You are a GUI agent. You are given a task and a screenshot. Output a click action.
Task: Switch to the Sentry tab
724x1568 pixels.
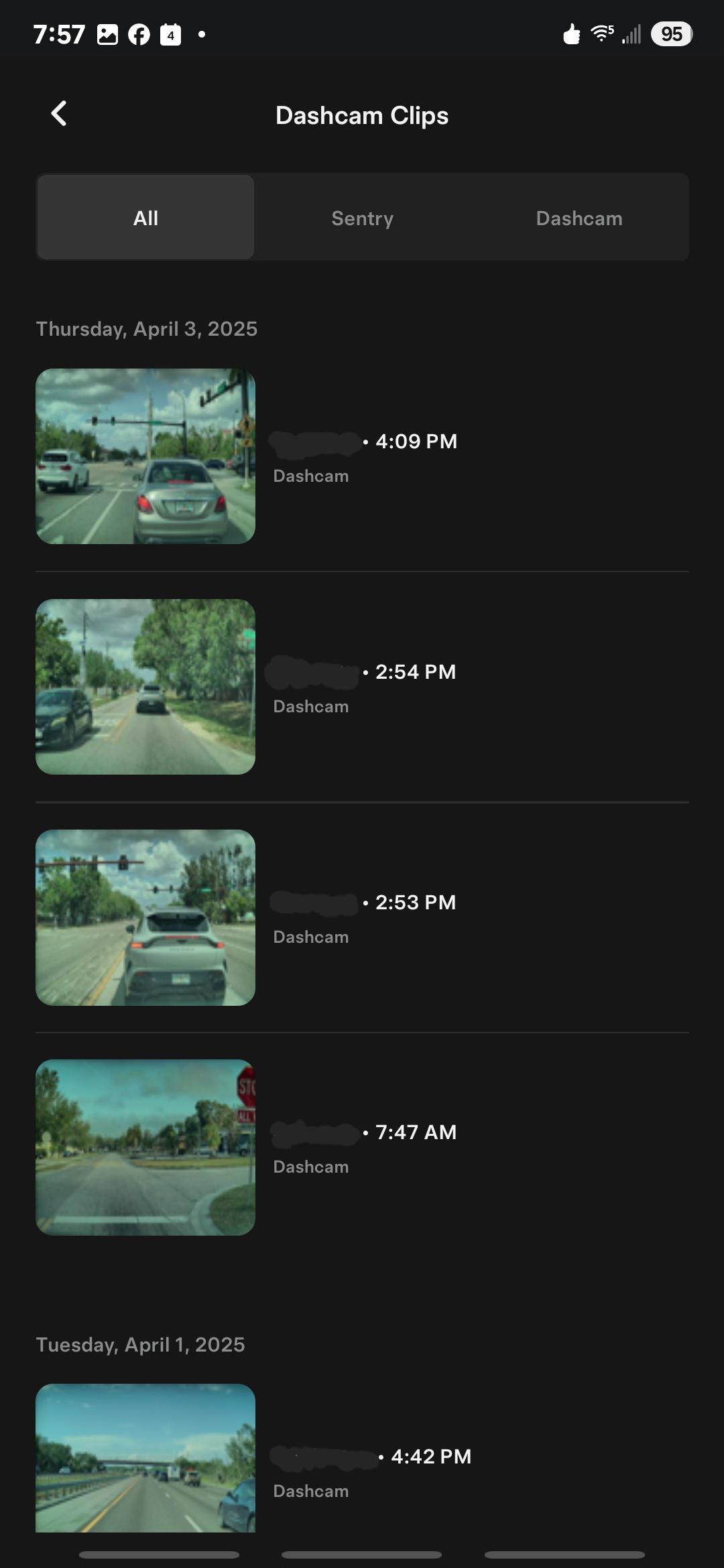[x=362, y=218]
